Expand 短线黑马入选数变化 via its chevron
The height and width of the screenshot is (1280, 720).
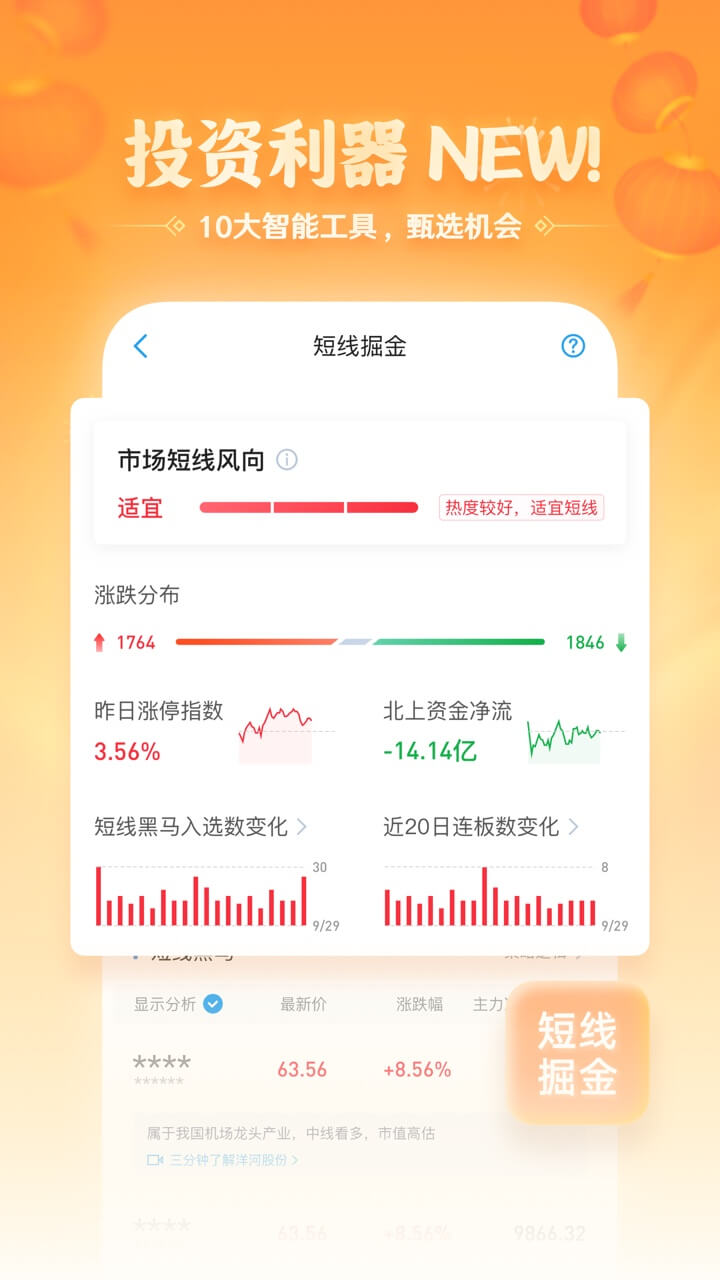pos(303,828)
